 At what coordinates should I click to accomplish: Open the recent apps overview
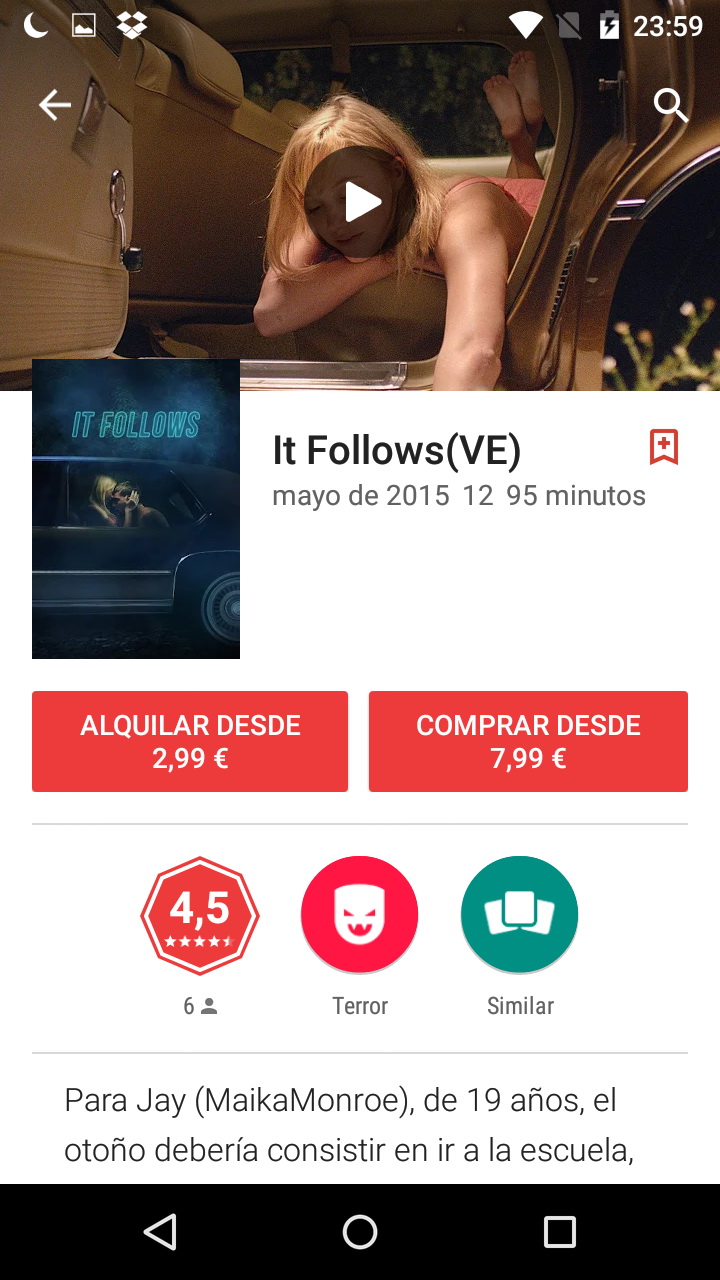pos(559,1232)
